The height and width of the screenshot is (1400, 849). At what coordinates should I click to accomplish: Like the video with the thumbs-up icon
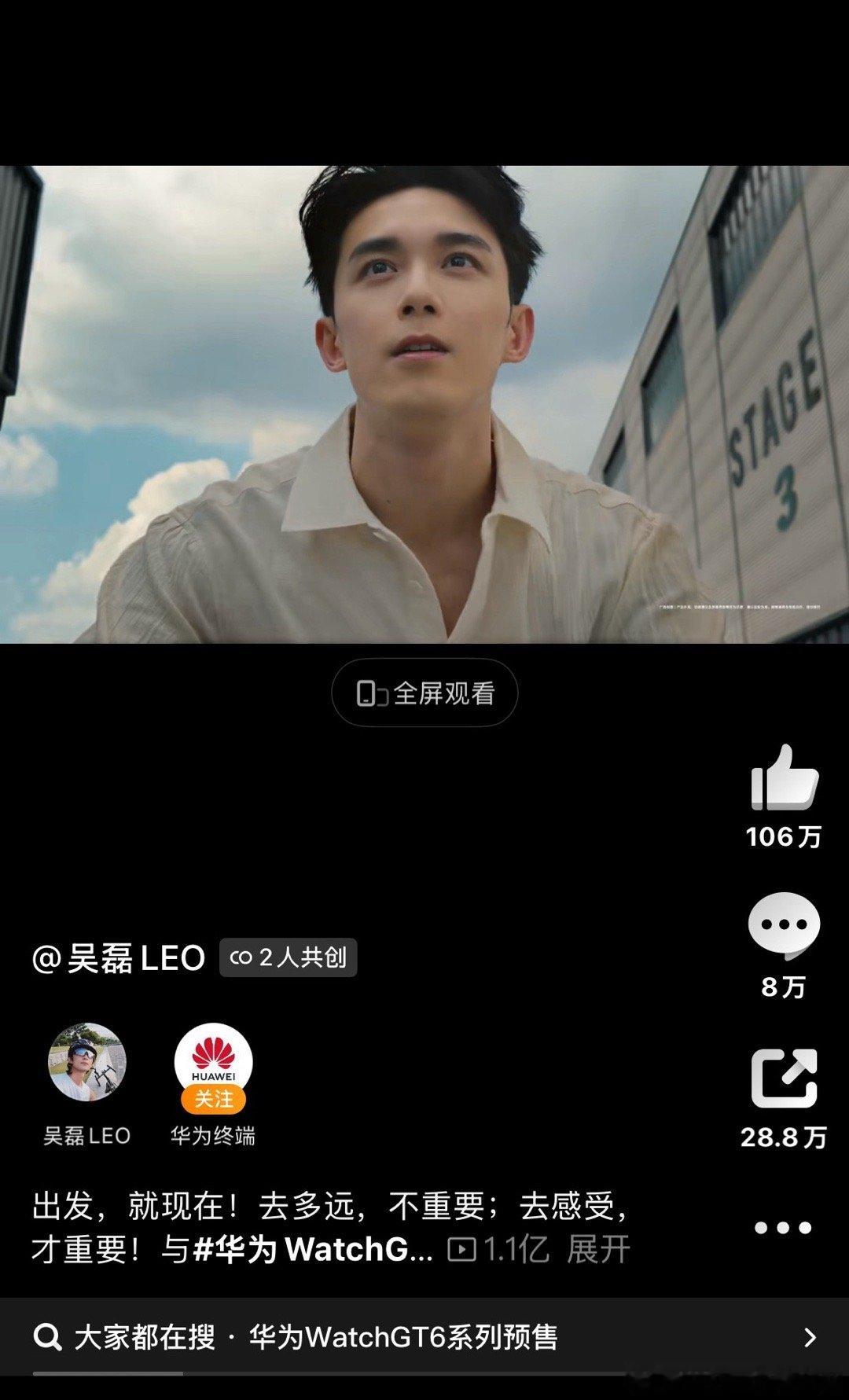(783, 790)
